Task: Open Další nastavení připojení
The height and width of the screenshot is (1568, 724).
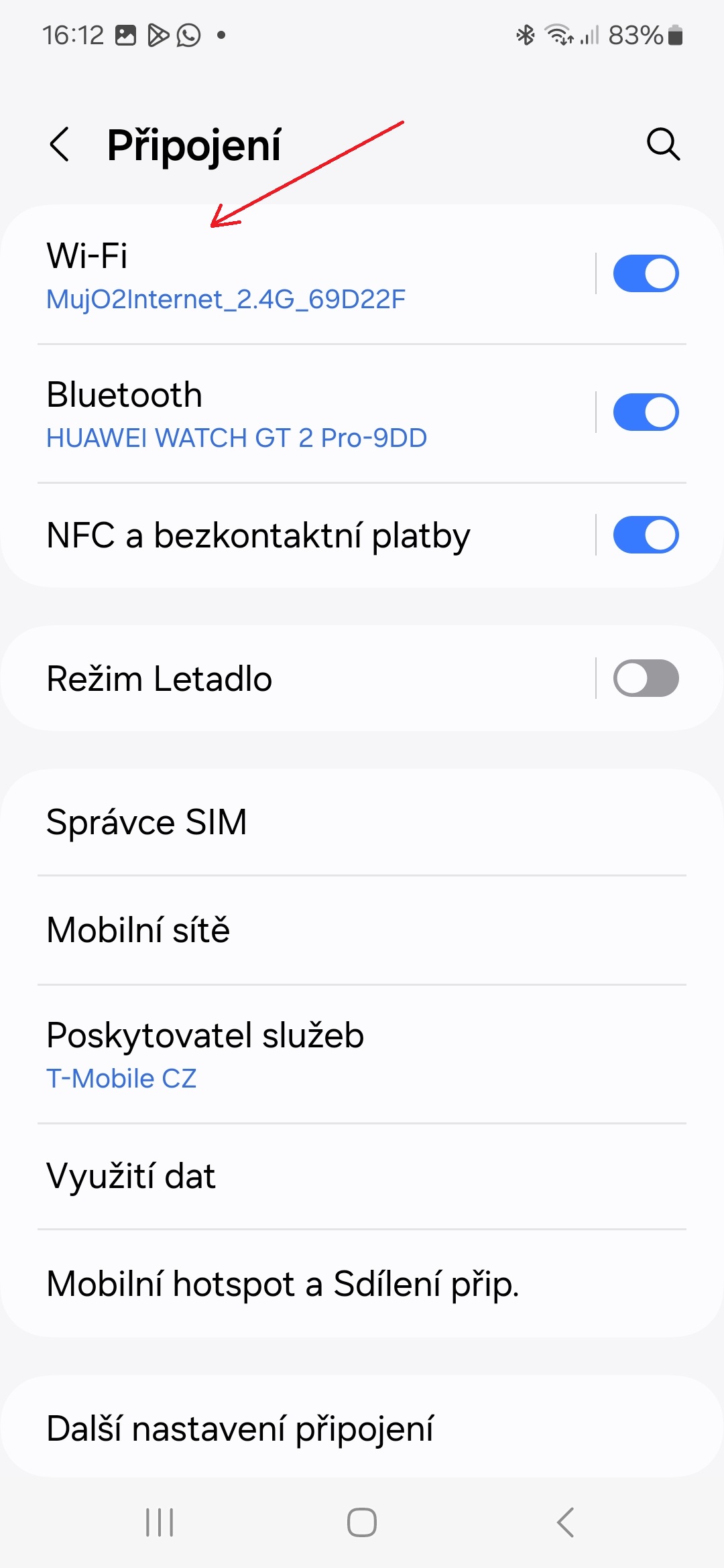Action: coord(362,1428)
